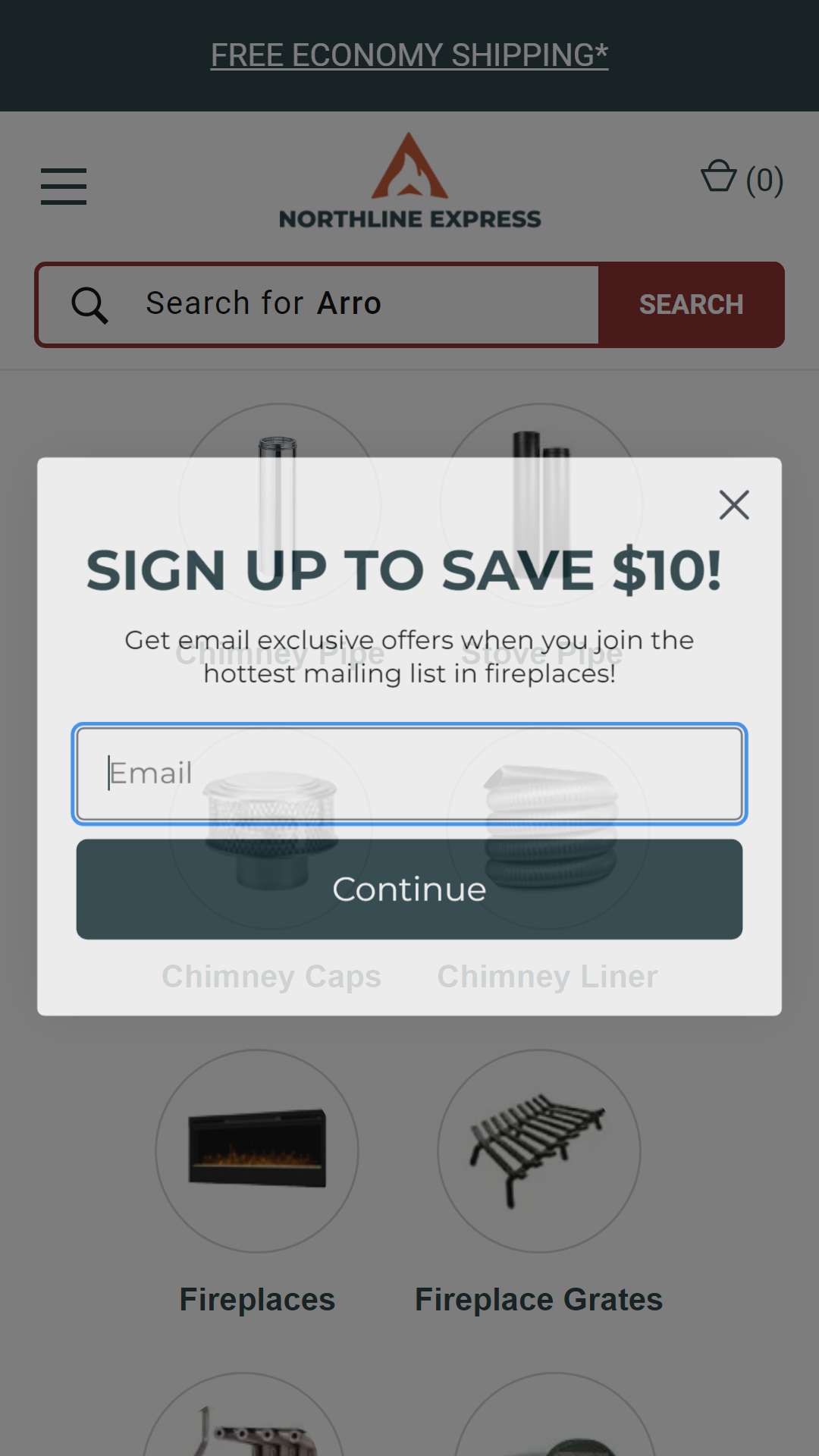The width and height of the screenshot is (819, 1456).
Task: Open the shopping basket
Action: (742, 179)
